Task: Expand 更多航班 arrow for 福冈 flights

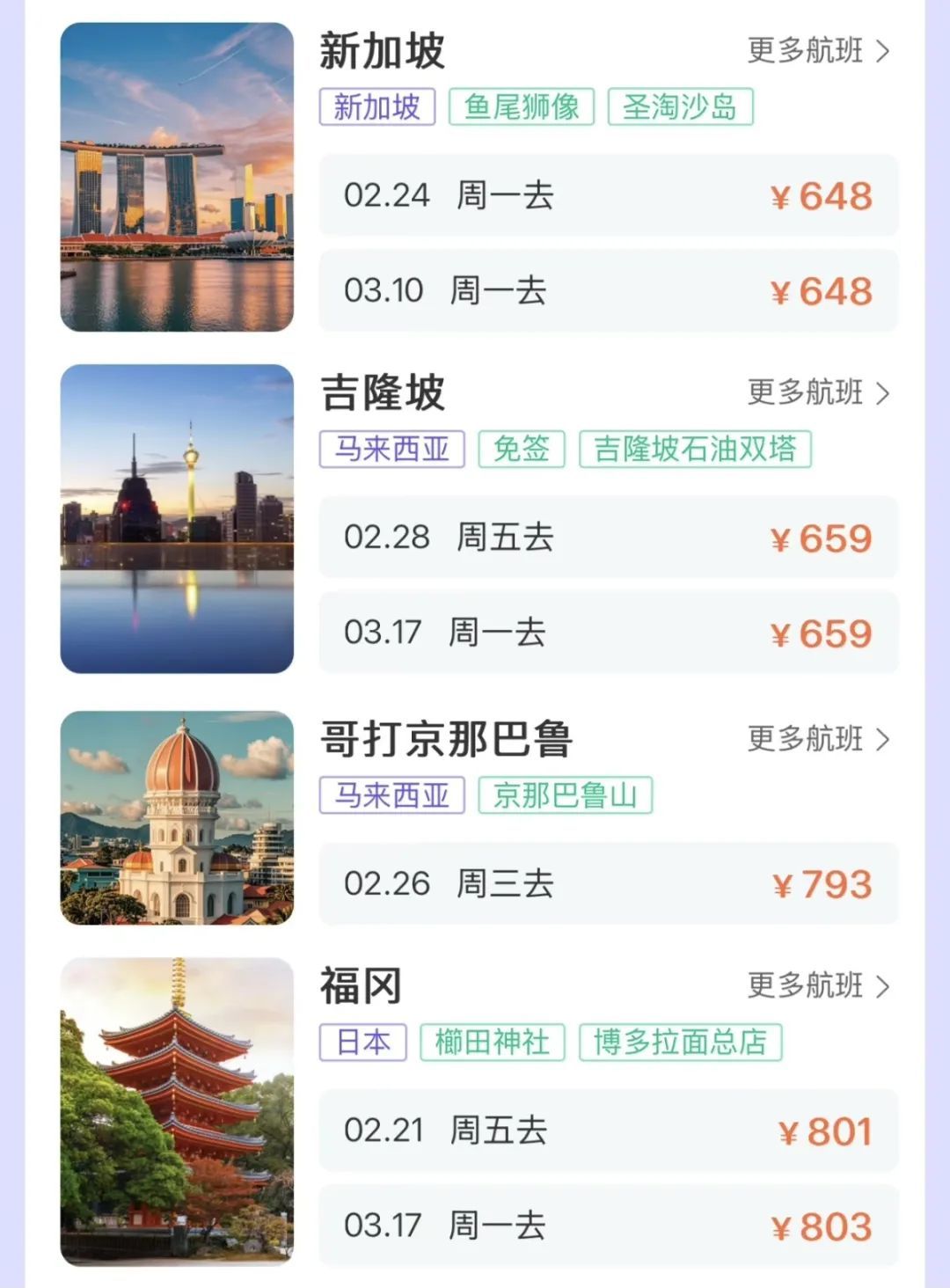Action: [818, 986]
